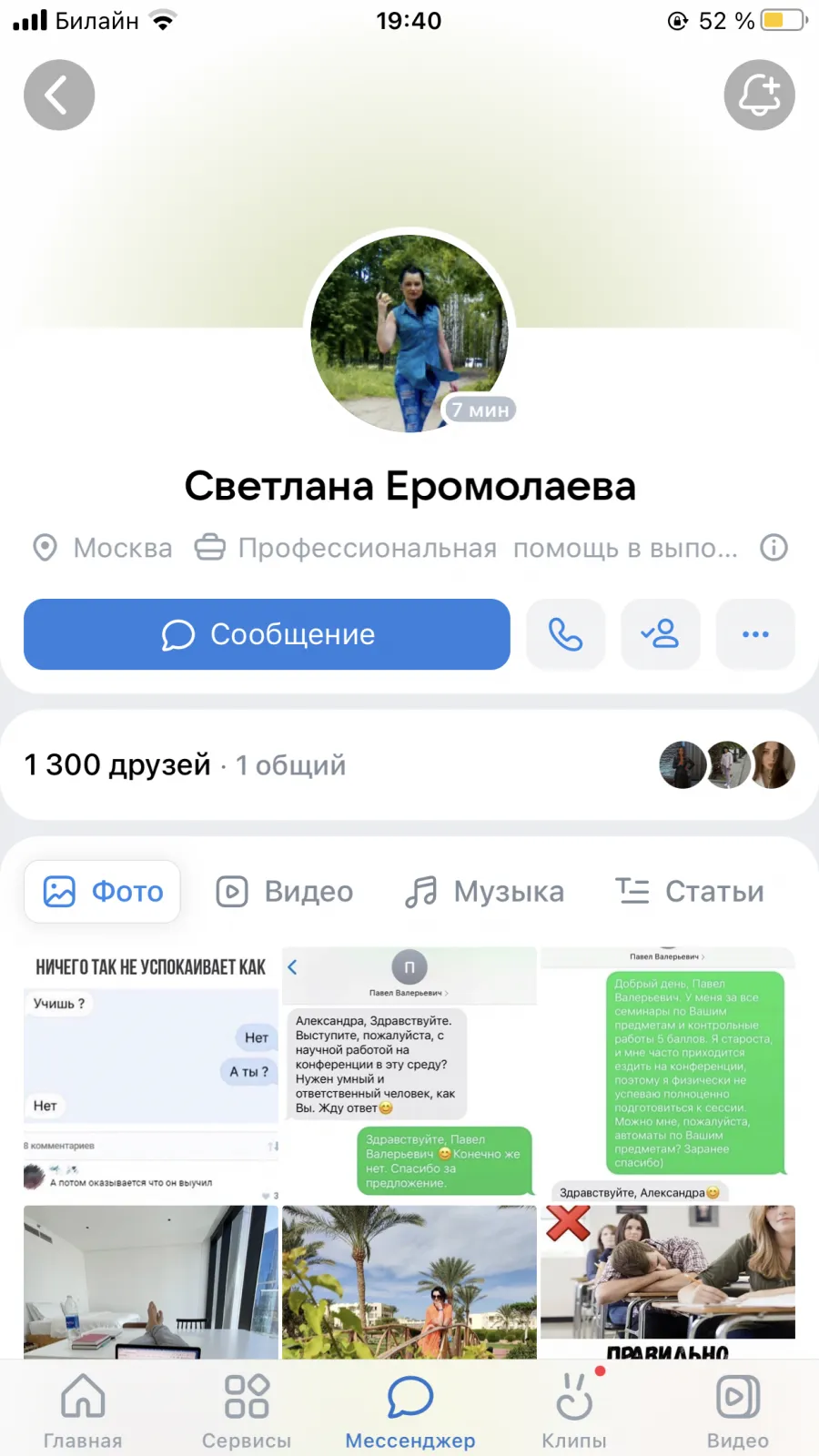
Task: Switch to the Статьи tab
Action: 690,892
